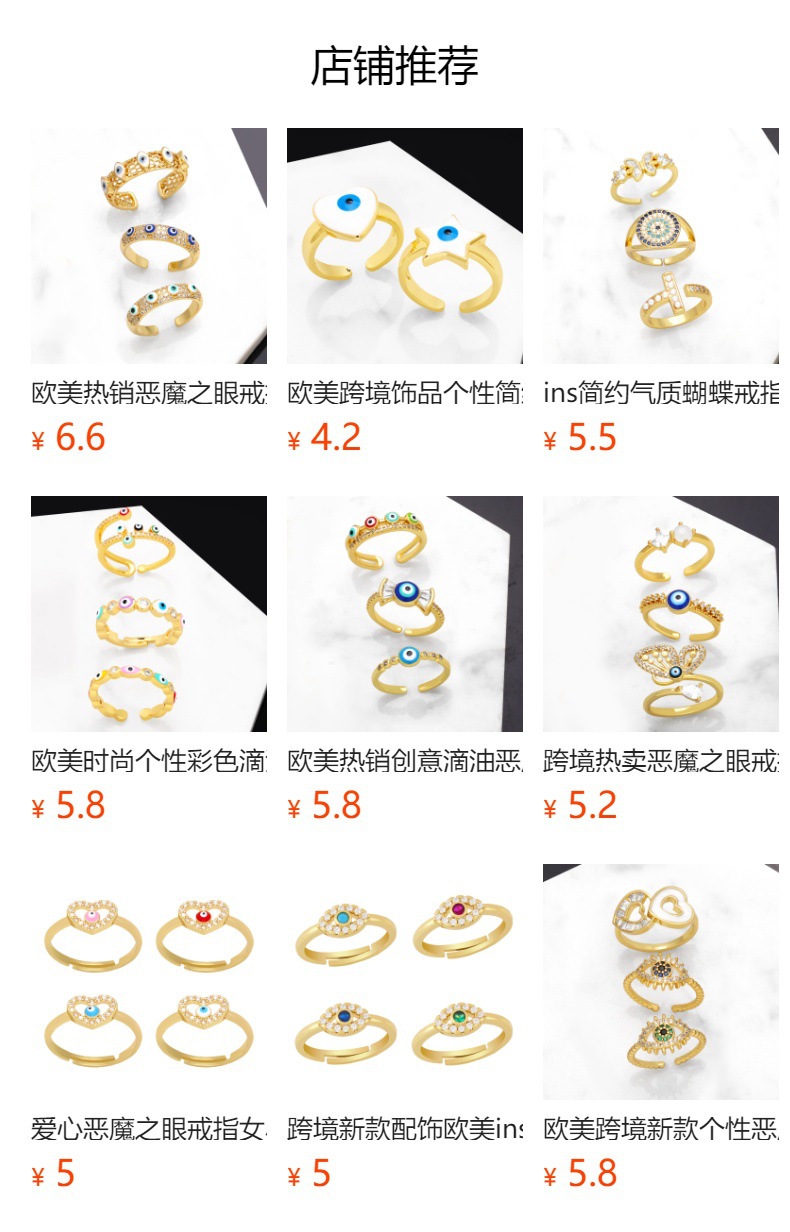View the heart and star evil-eye ring, ¥4.2
This screenshot has height=1232, width=790.
point(404,246)
